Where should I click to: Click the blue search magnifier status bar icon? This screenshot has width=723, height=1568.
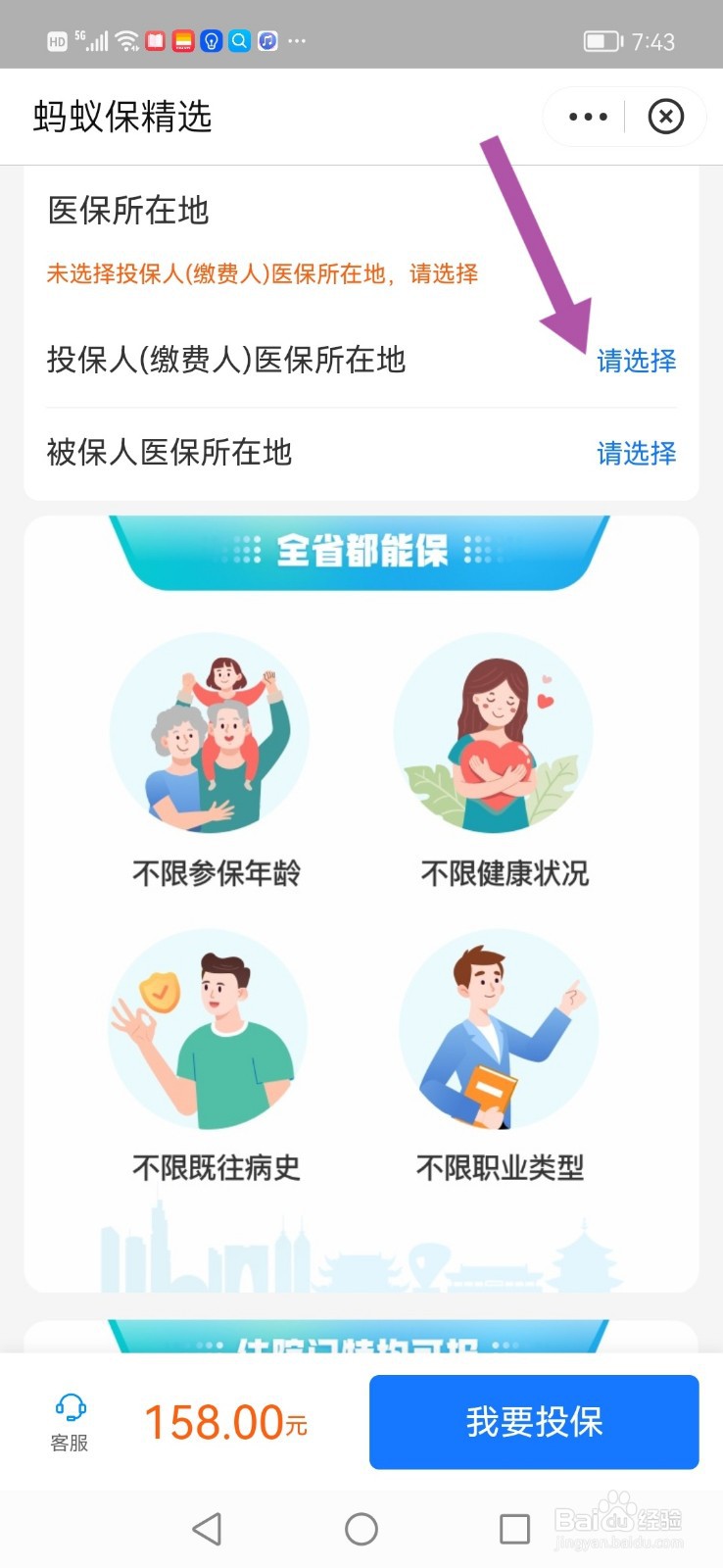click(x=238, y=40)
